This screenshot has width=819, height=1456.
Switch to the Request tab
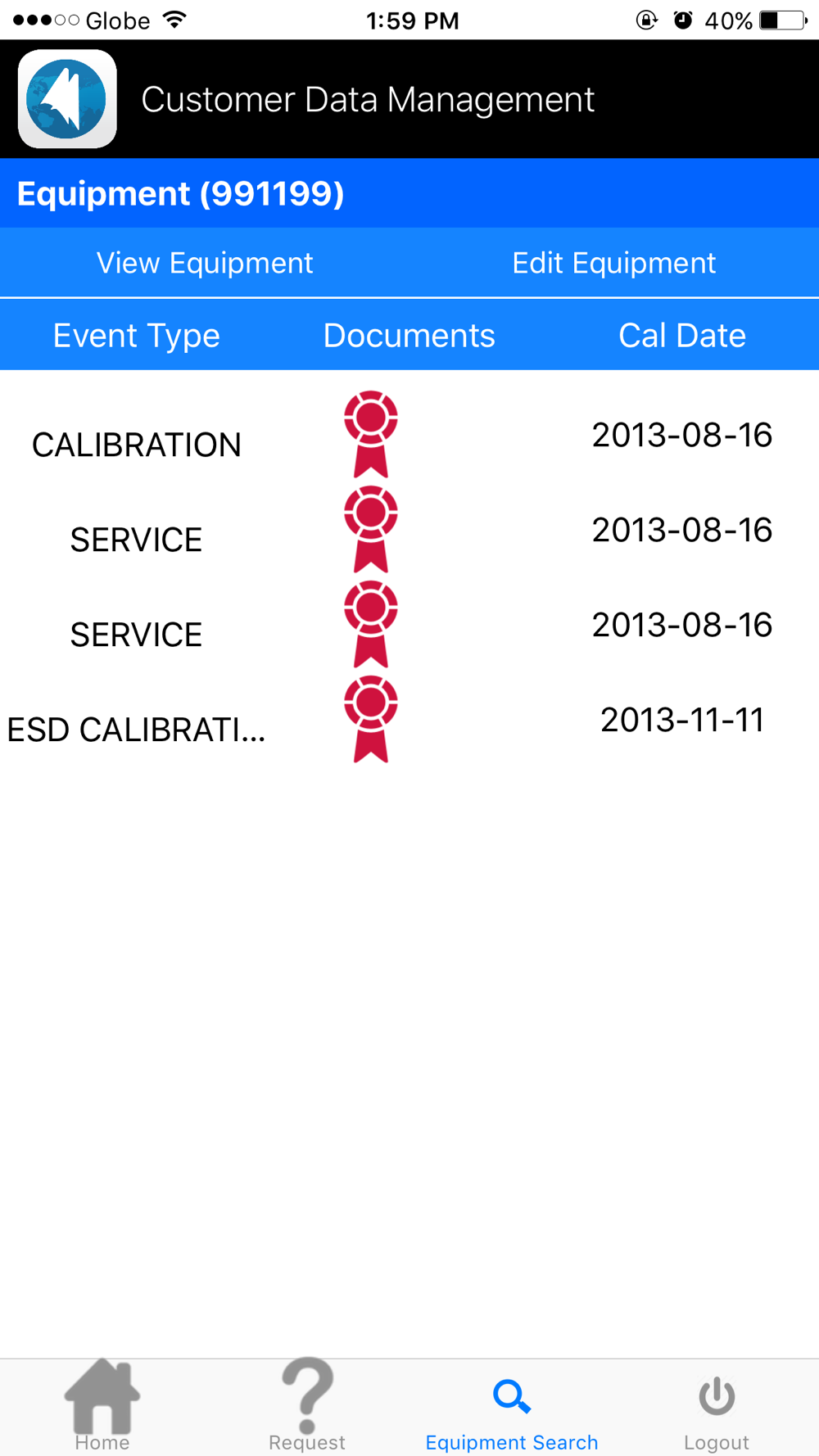(x=307, y=1406)
